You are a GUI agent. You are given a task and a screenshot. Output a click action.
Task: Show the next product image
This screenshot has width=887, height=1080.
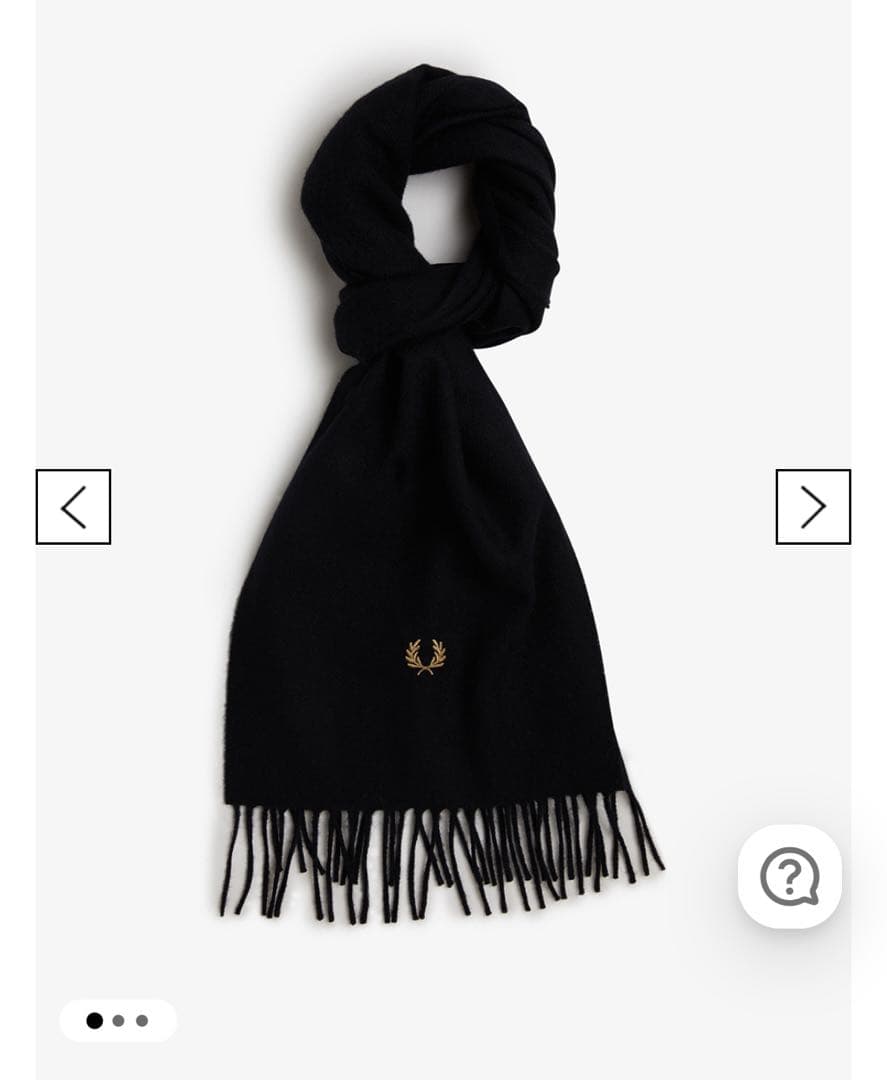pyautogui.click(x=813, y=507)
